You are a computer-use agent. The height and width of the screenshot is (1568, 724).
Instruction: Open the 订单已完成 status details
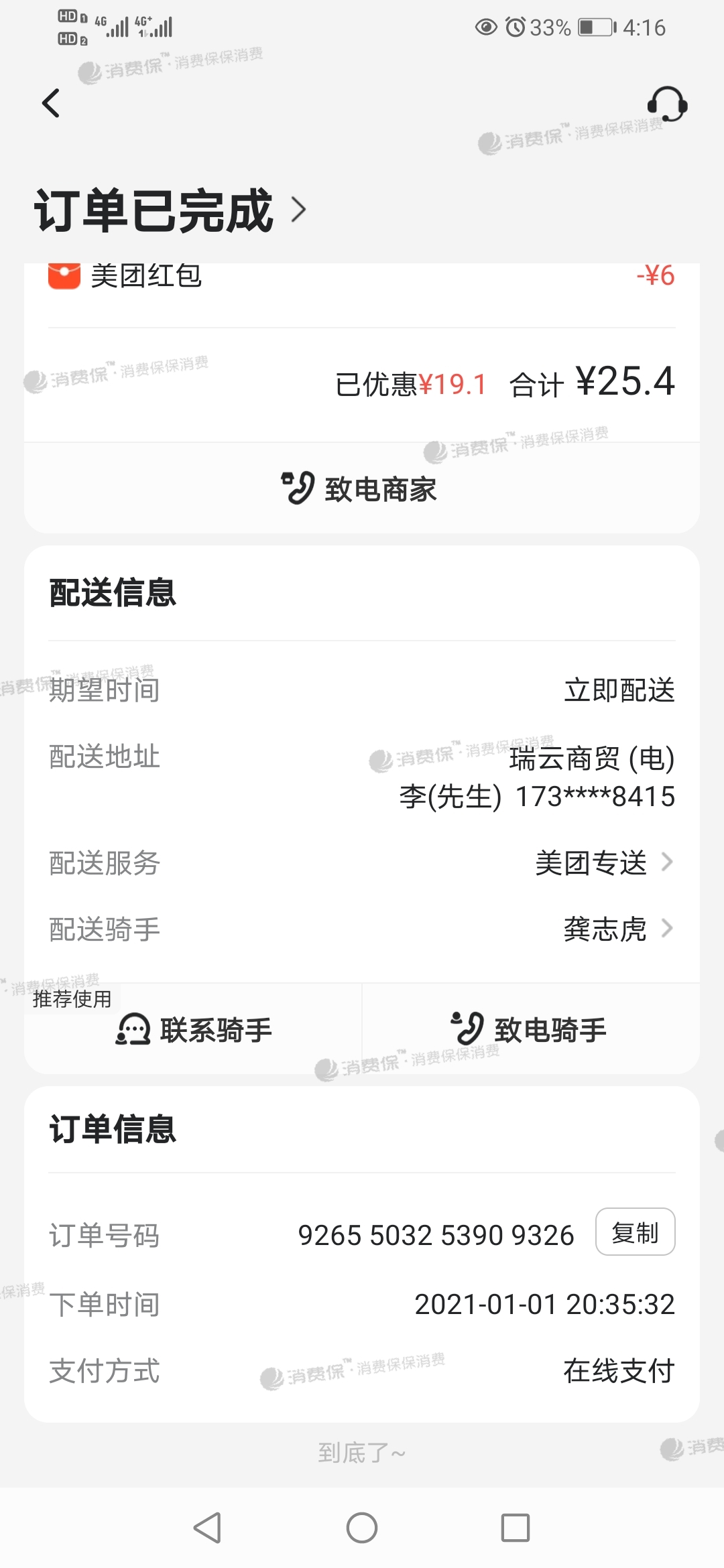click(x=170, y=210)
